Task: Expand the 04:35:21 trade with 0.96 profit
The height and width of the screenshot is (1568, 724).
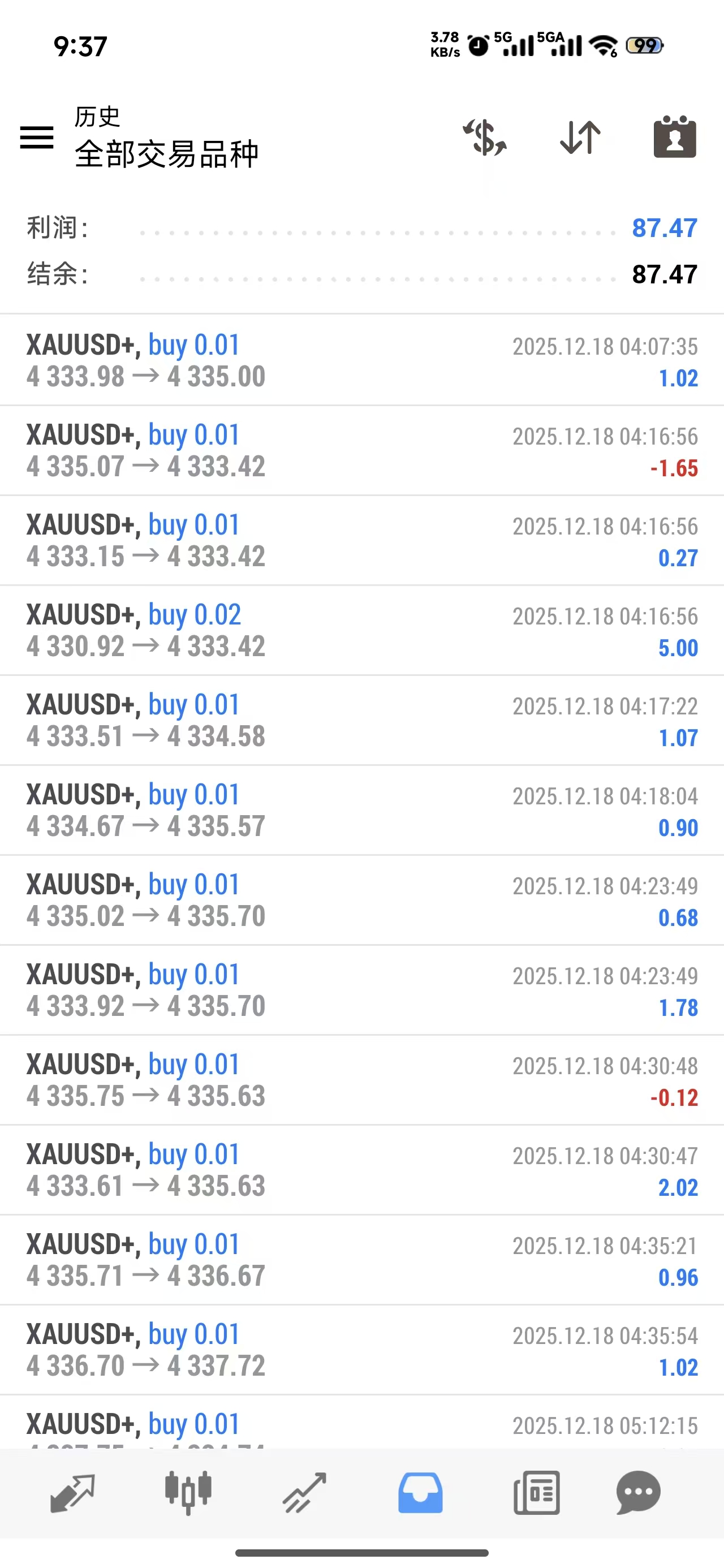Action: click(x=361, y=1260)
